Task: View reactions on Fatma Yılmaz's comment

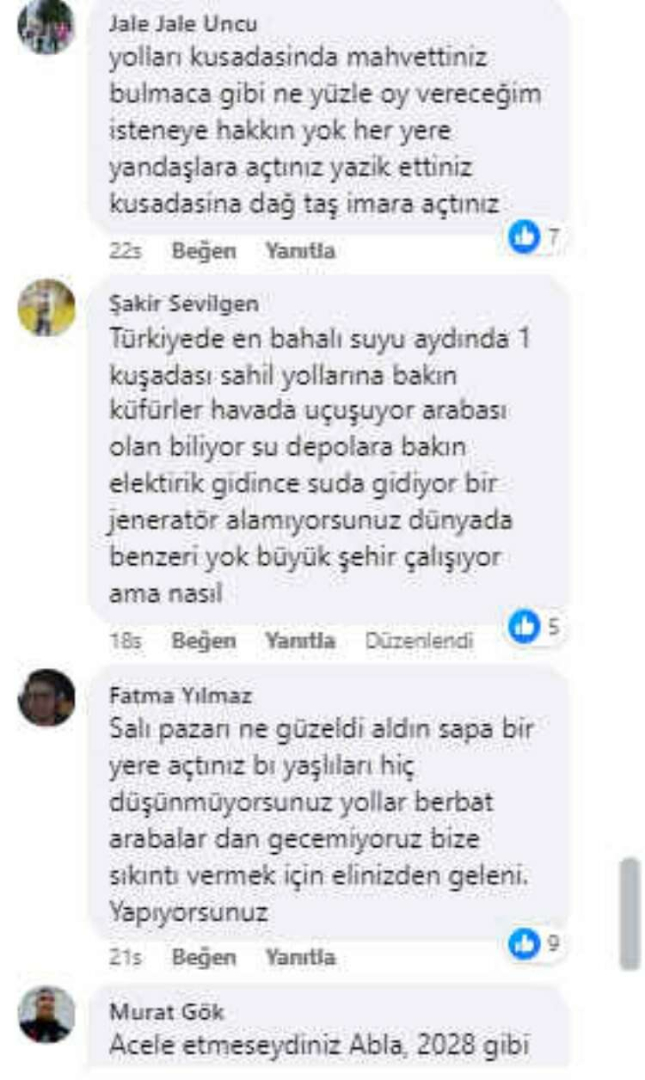Action: [535, 942]
